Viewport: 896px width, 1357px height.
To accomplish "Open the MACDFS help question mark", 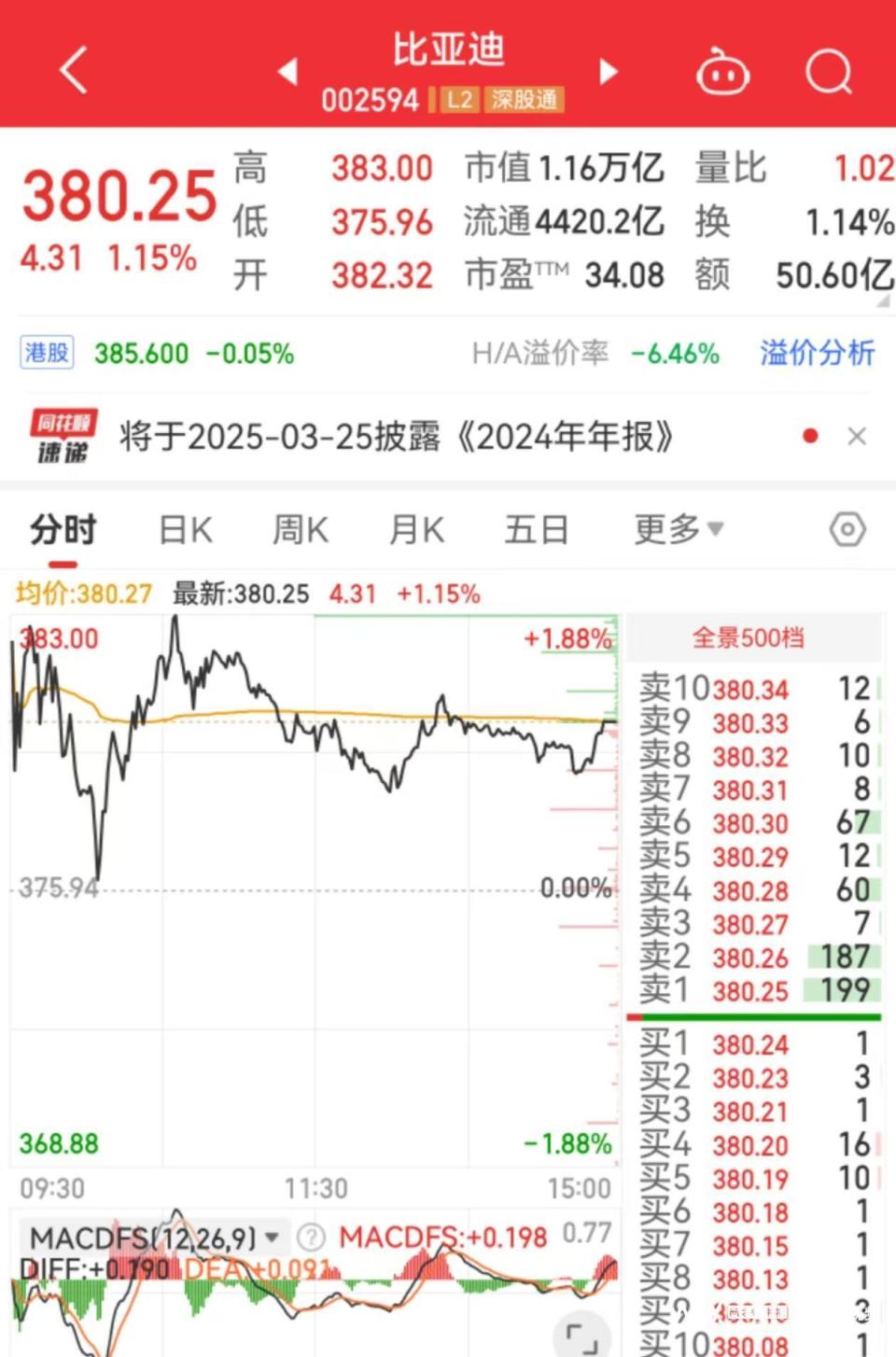I will point(311,1238).
